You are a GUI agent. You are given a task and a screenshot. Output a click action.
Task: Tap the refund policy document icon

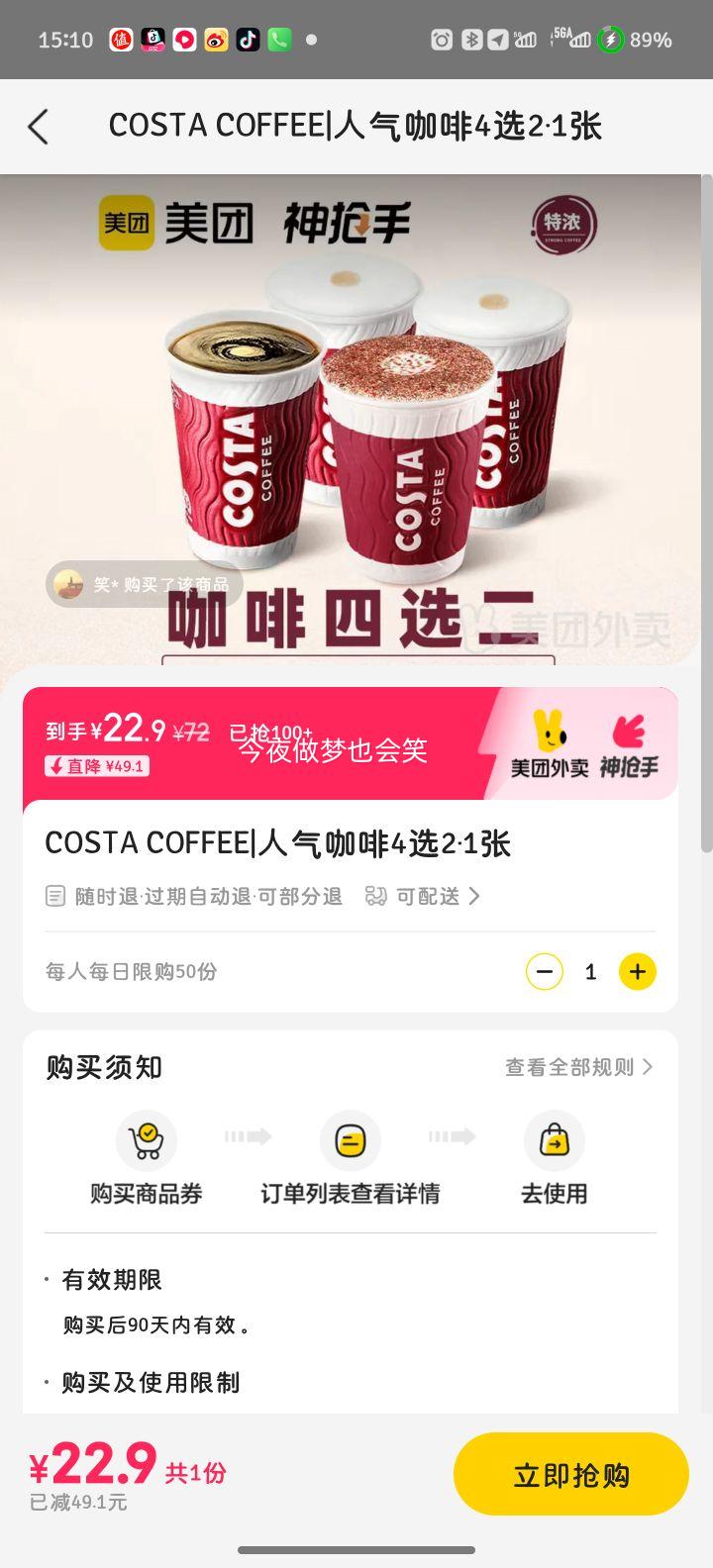coord(56,896)
